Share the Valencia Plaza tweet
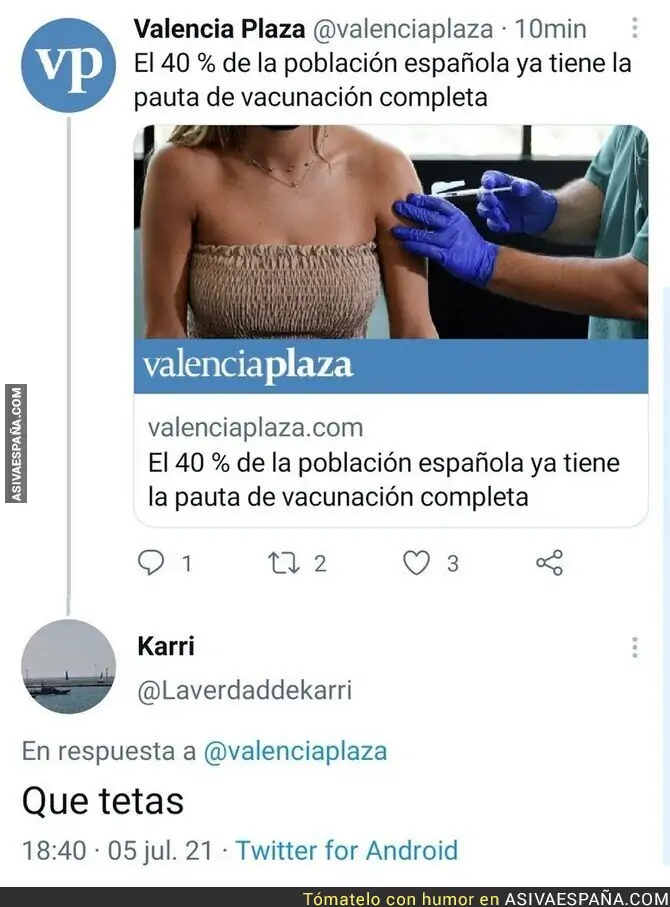 pos(549,562)
